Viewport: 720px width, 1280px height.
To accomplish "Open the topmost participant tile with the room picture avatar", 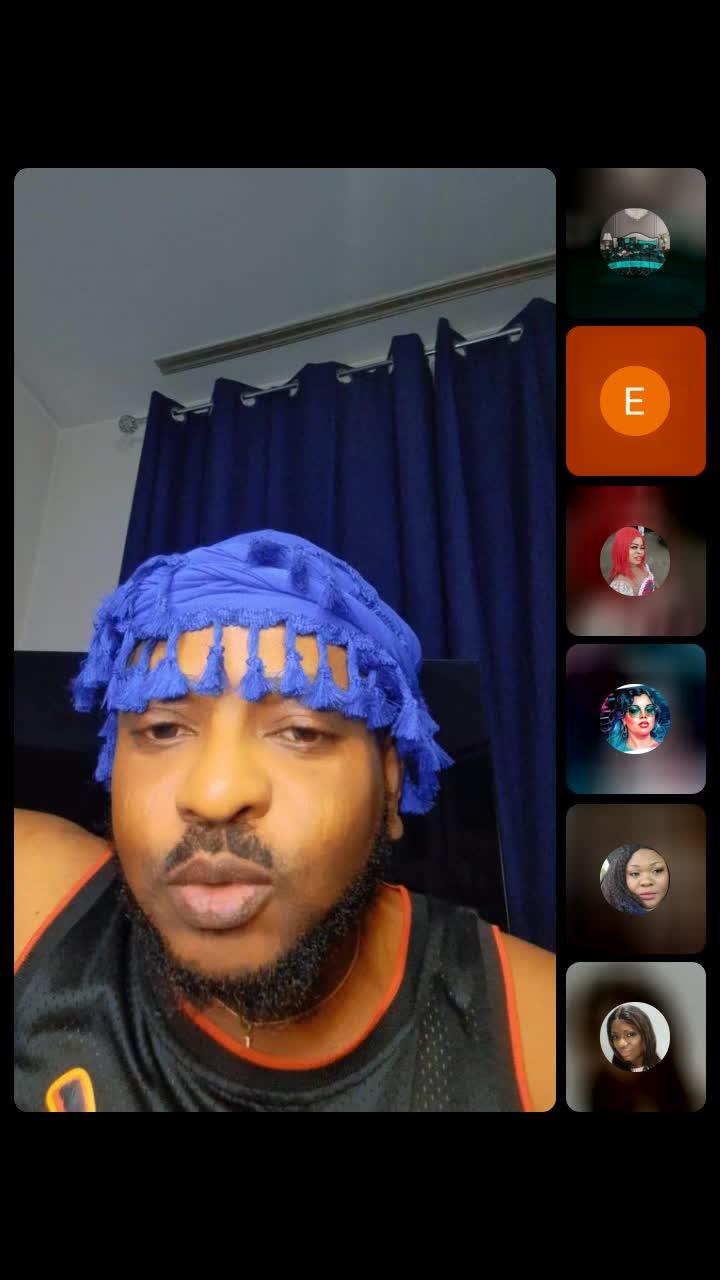I will point(635,243).
